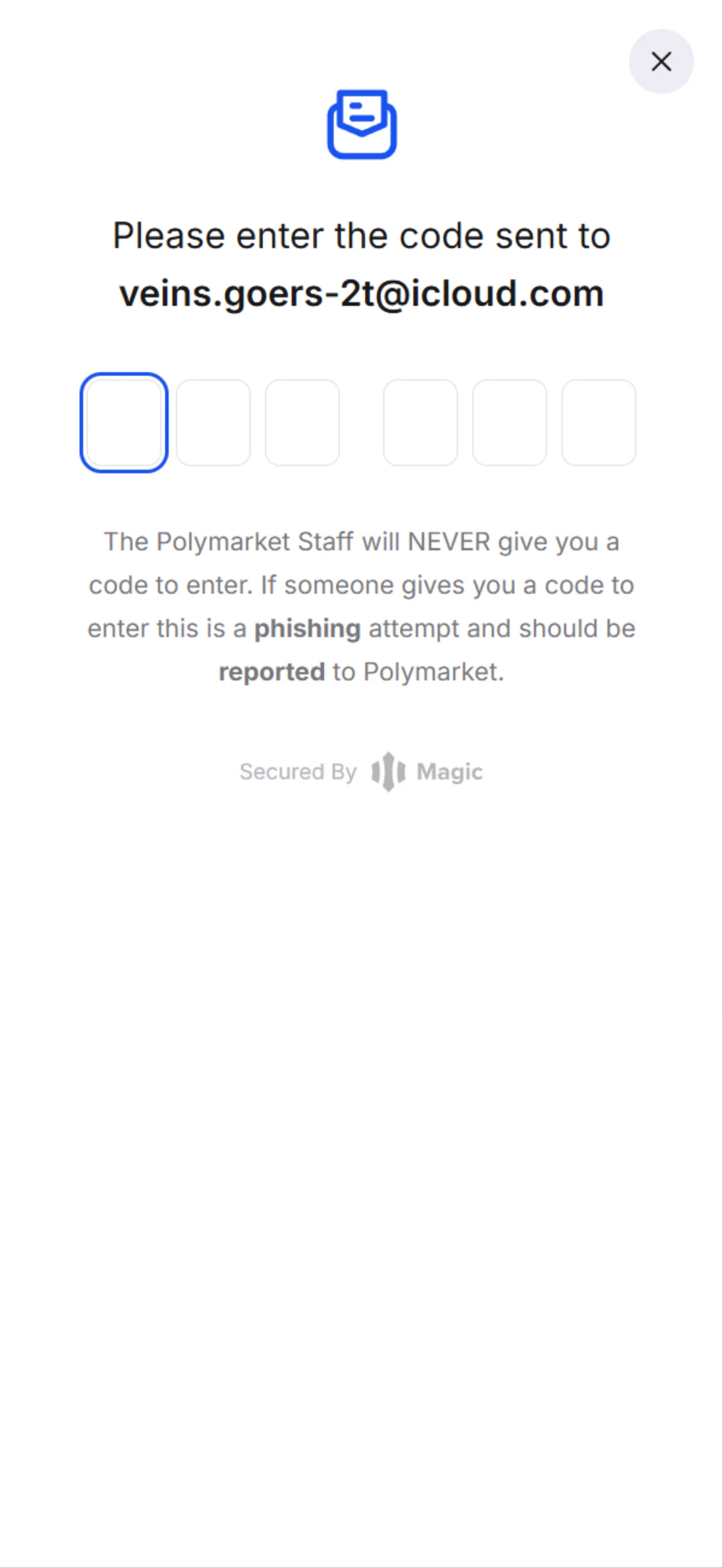Tap the fifth code digit box

pos(509,423)
